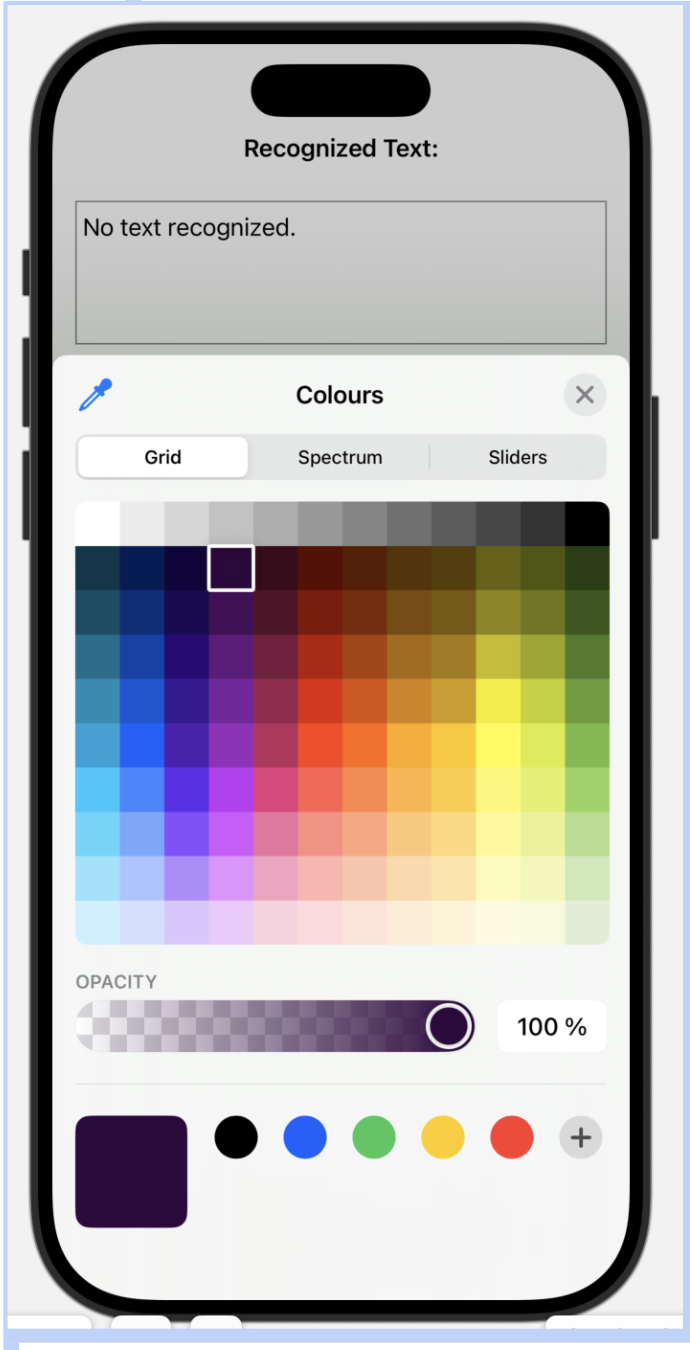Choose the black saved colour

(x=236, y=1138)
